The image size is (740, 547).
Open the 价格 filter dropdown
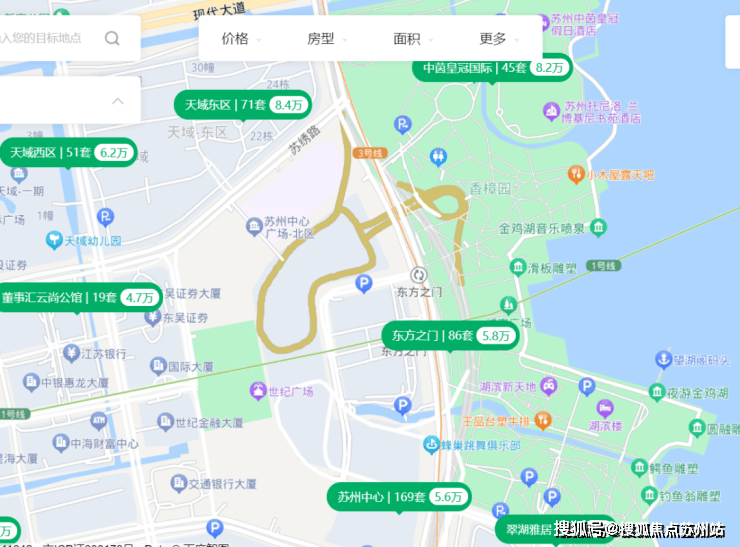(x=240, y=39)
